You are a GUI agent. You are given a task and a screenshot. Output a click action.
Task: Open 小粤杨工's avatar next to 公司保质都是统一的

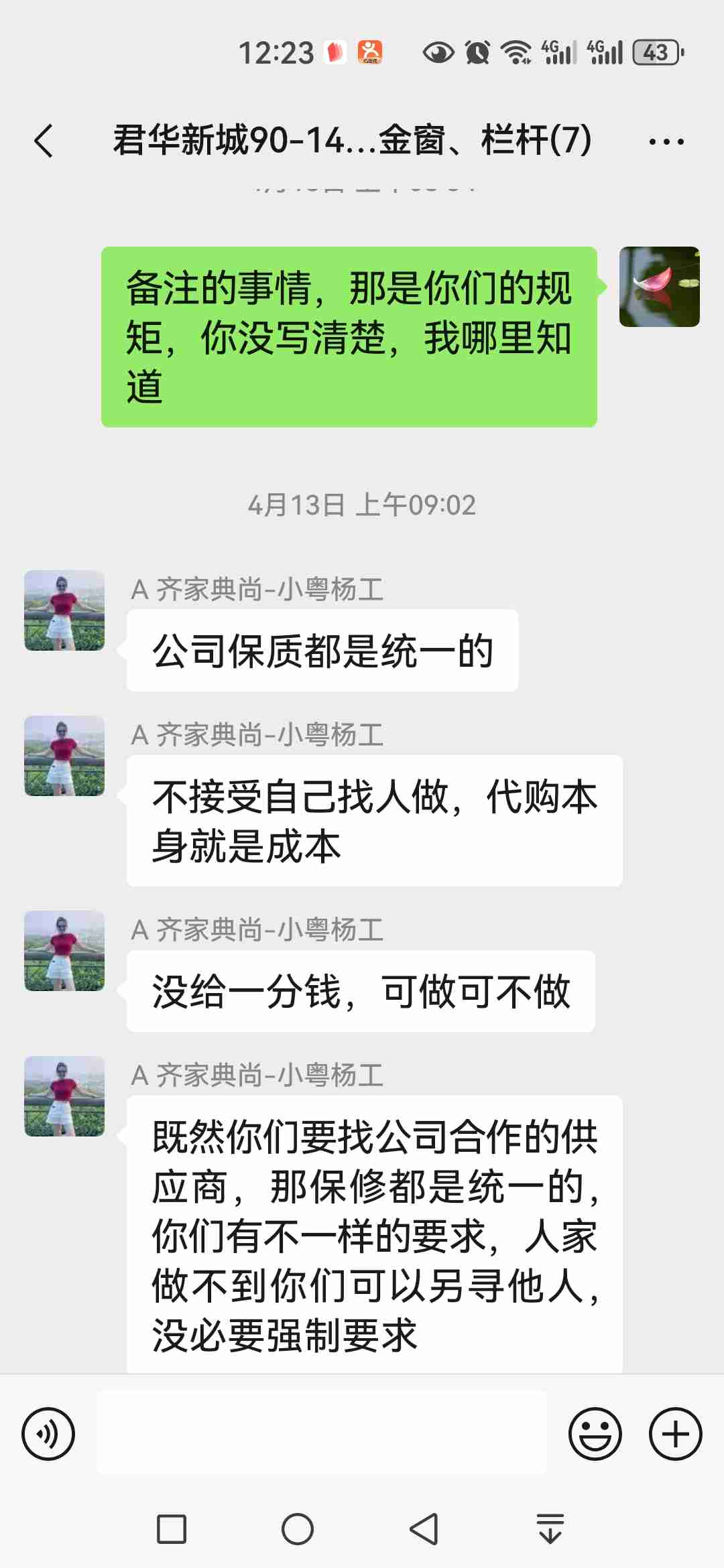point(64,610)
